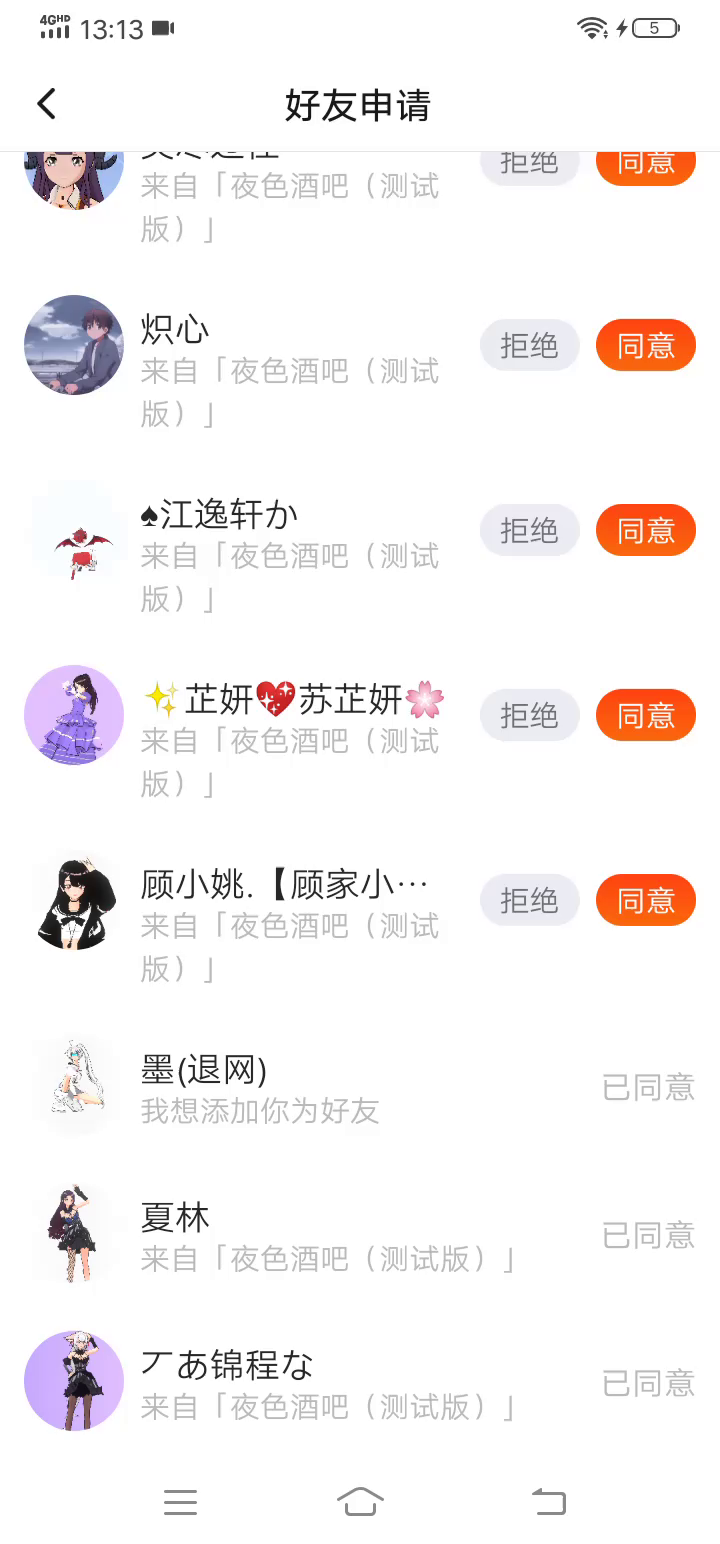
Task: Tap the system home button
Action: click(x=360, y=1501)
